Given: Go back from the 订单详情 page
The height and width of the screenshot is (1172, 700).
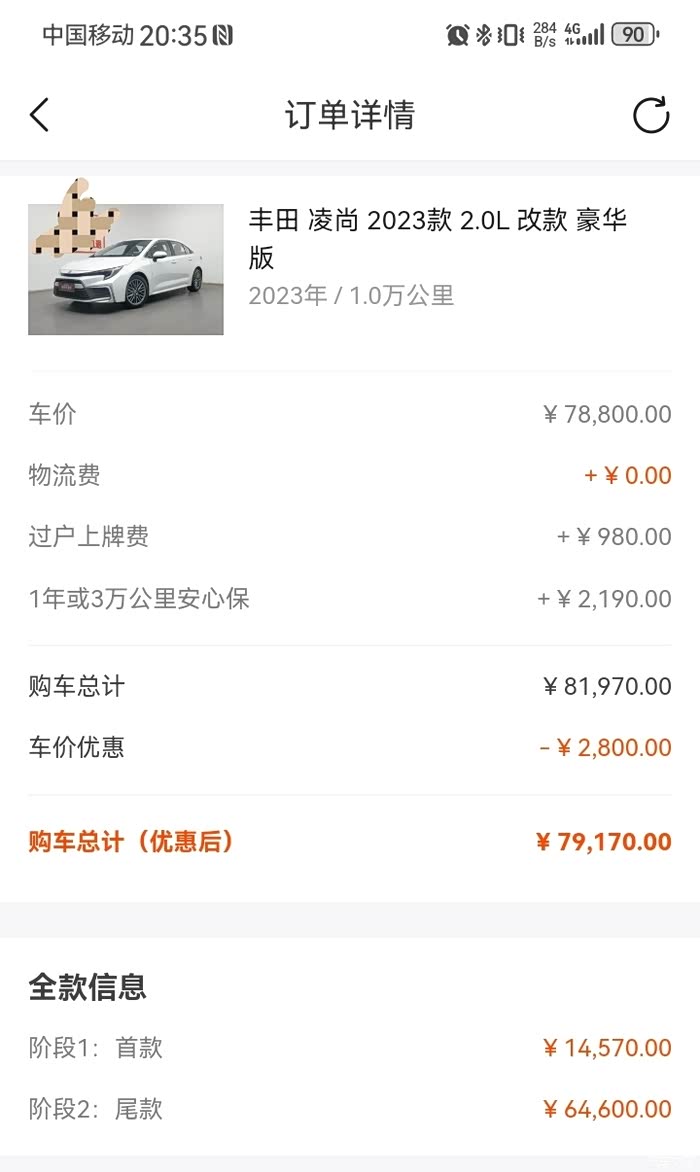Looking at the screenshot, I should coord(39,115).
